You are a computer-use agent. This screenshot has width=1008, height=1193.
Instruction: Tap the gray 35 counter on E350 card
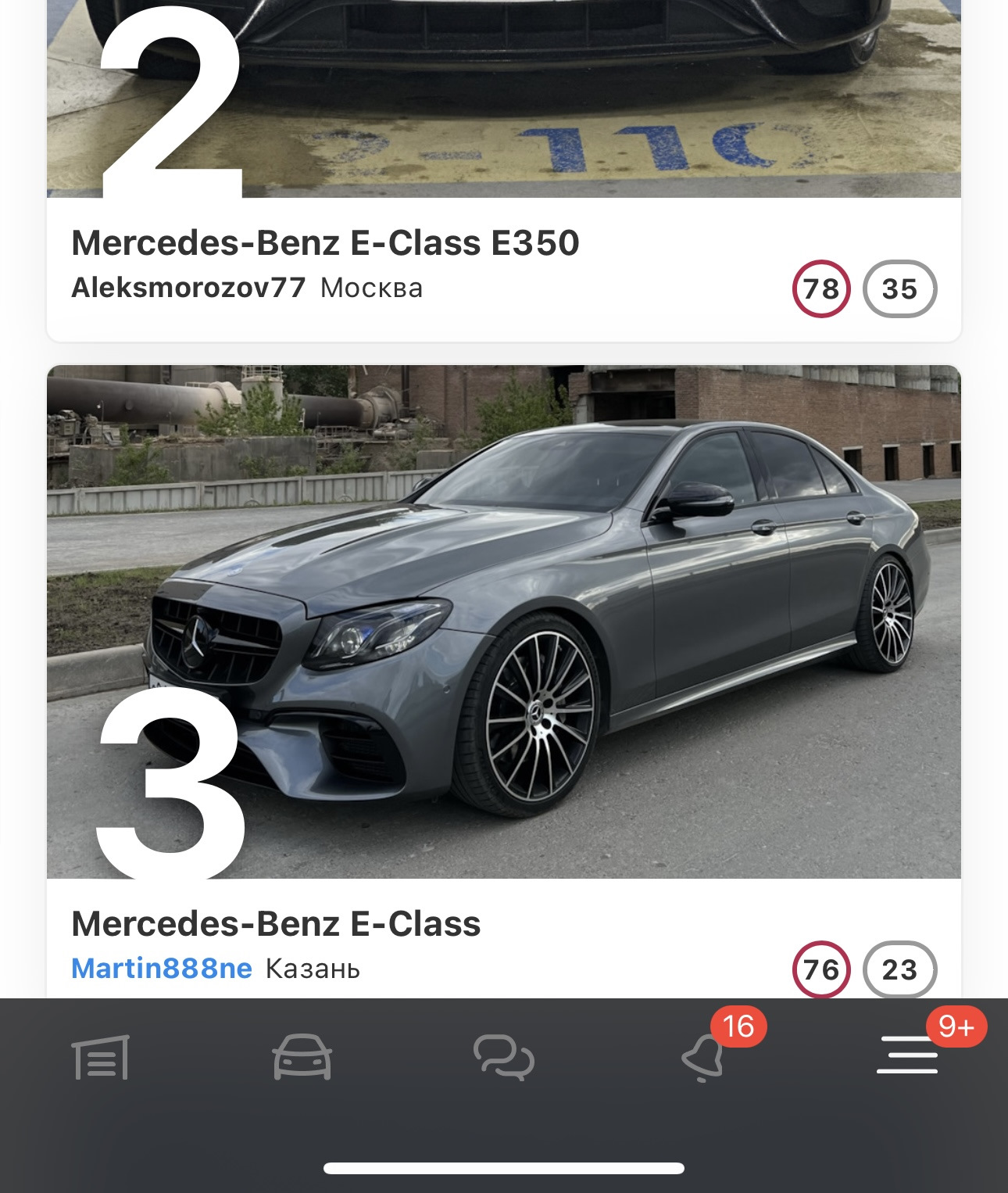(x=900, y=290)
